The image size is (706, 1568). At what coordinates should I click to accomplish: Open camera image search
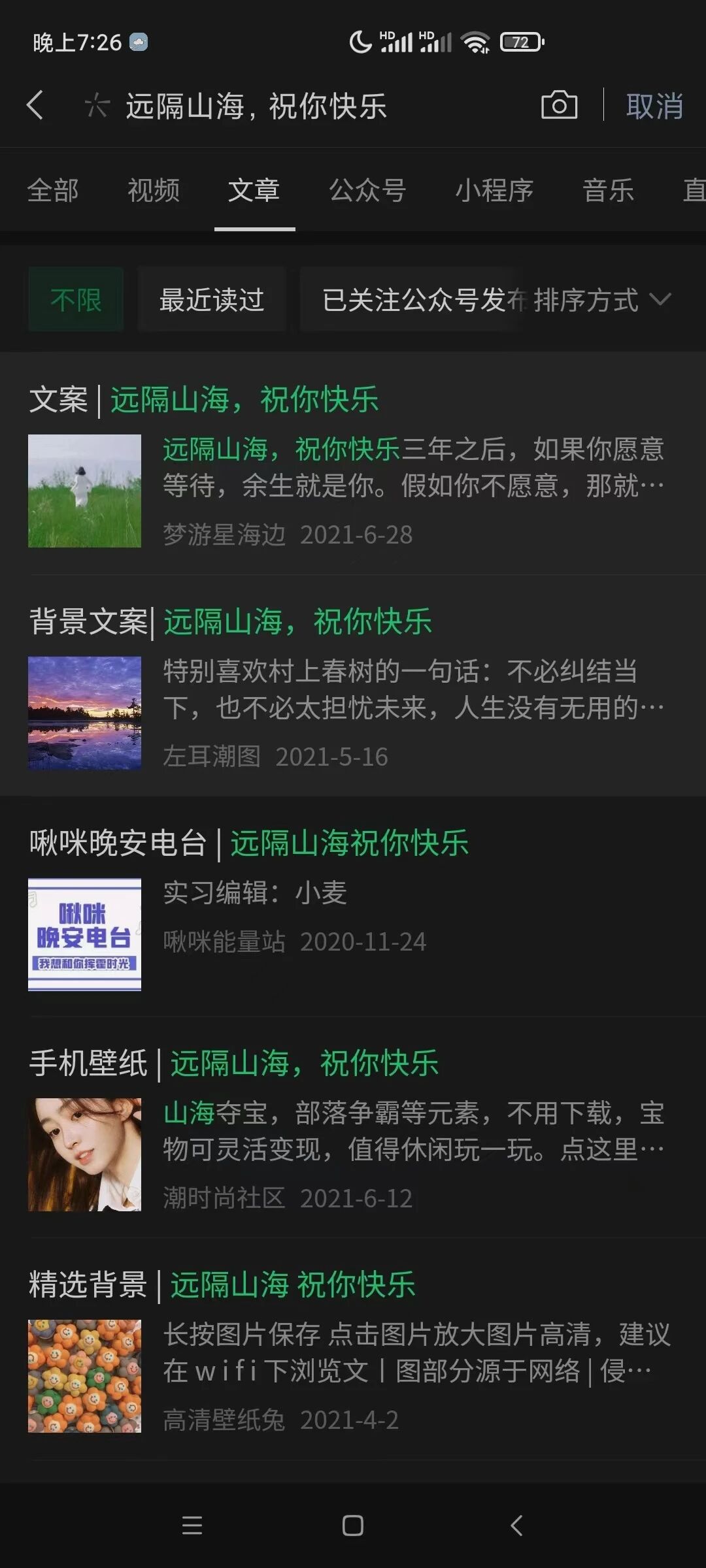tap(559, 105)
